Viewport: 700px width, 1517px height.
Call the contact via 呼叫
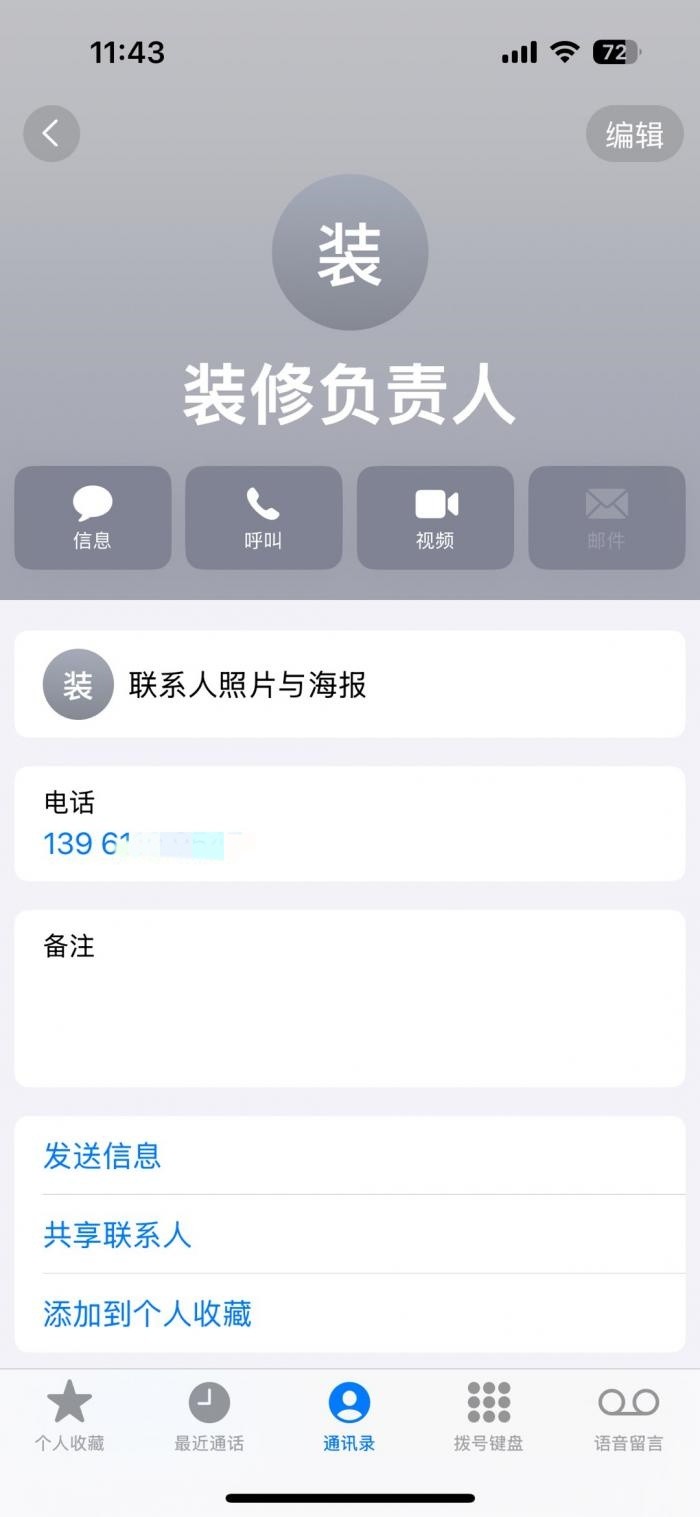[x=264, y=518]
